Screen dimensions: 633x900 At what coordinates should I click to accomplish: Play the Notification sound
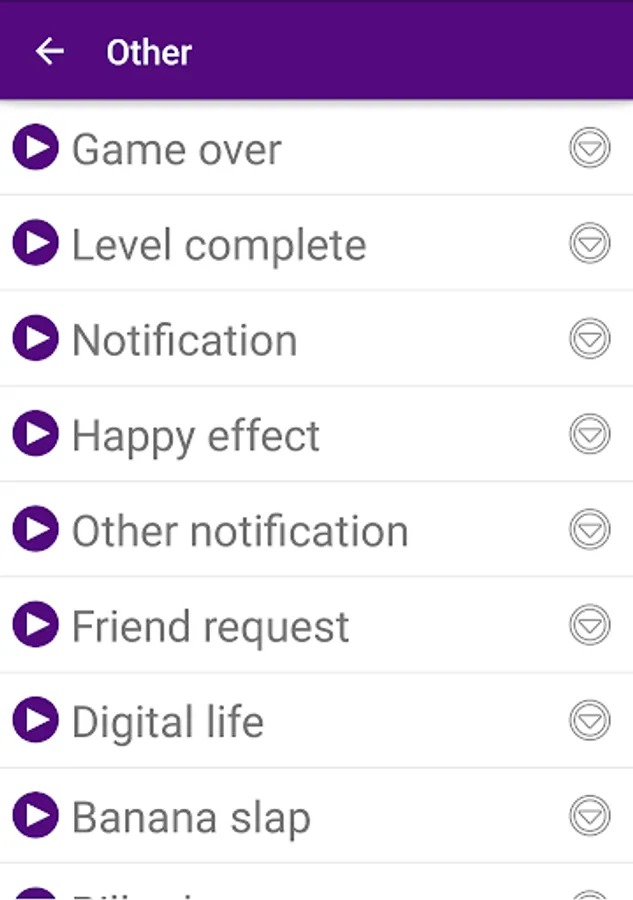pos(36,339)
